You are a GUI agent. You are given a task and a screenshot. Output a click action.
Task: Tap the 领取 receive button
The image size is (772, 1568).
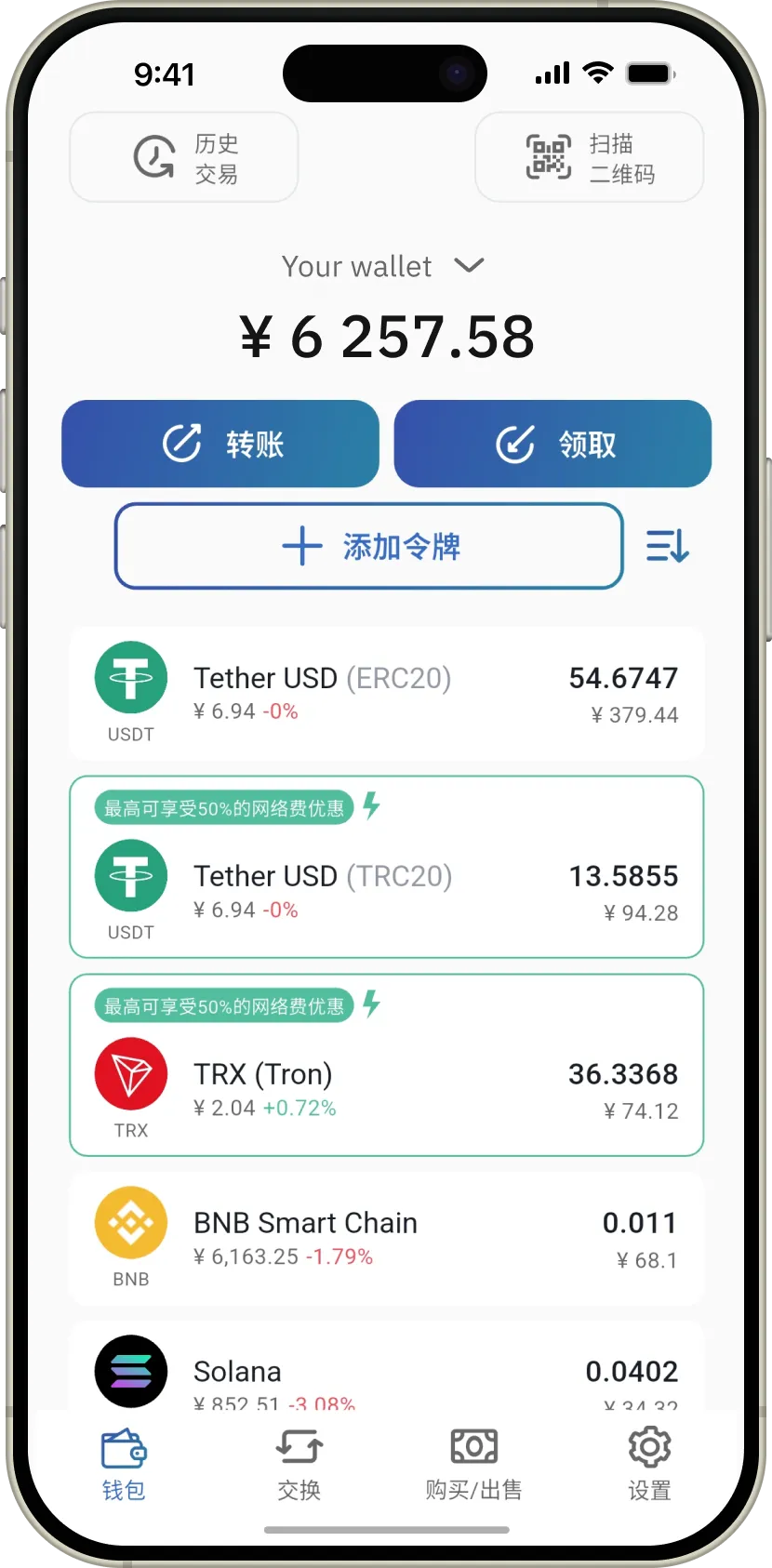(552, 444)
